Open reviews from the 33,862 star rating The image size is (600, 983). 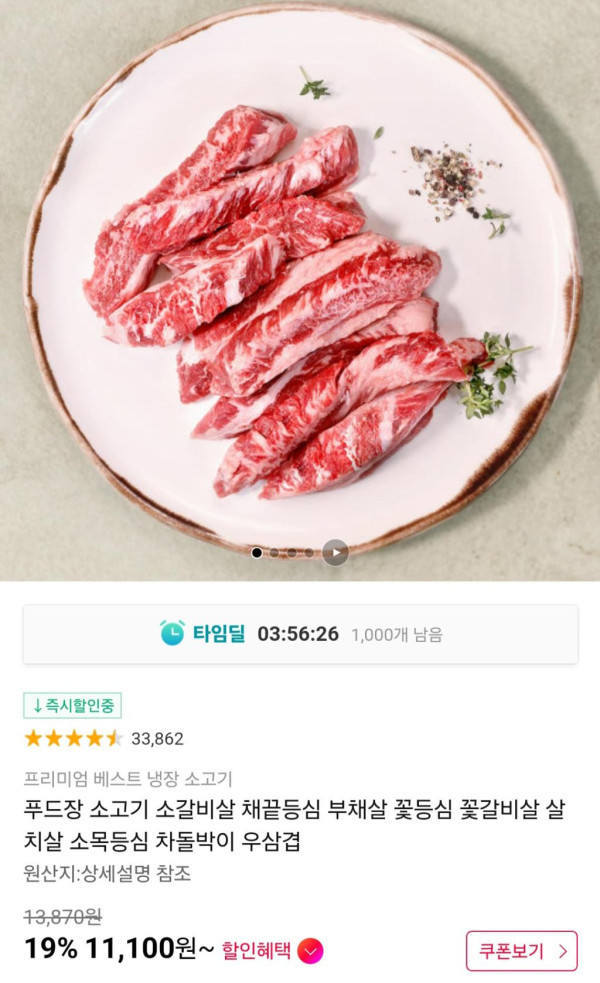coord(104,739)
